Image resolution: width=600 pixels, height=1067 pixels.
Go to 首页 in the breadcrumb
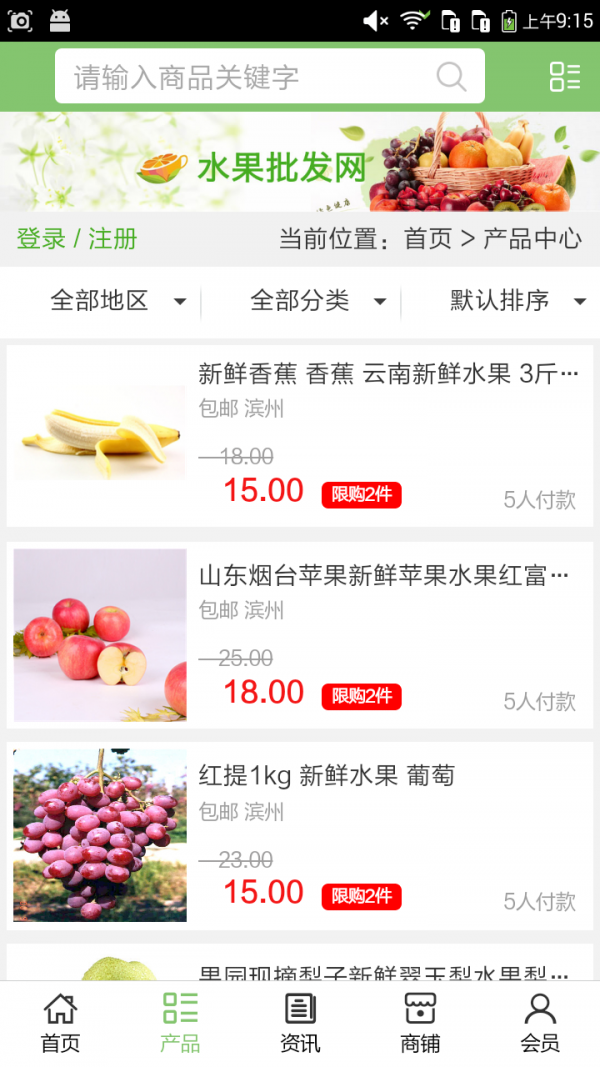[x=427, y=239]
